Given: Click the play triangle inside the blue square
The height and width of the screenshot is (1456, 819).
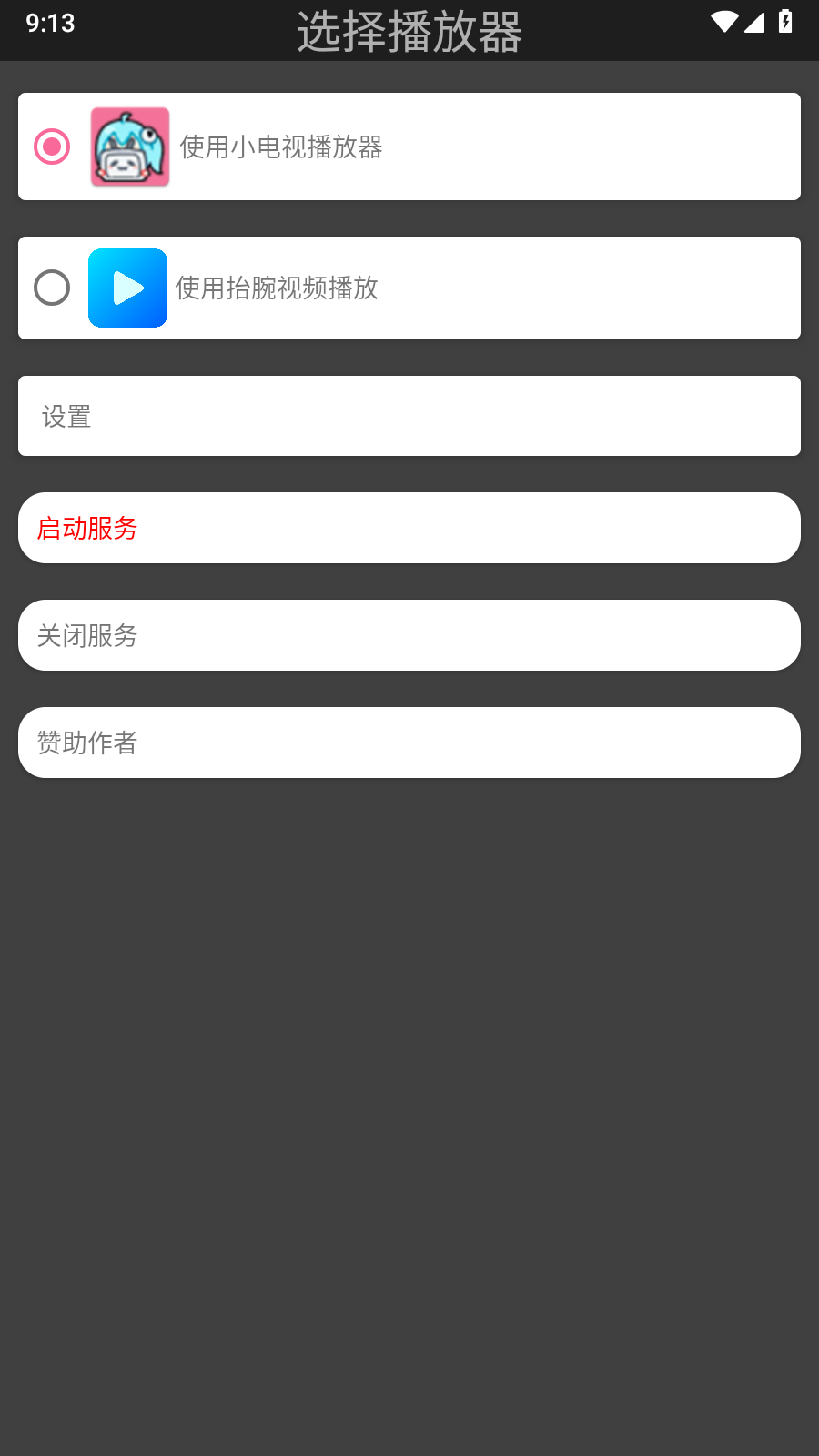Looking at the screenshot, I should click(x=128, y=288).
